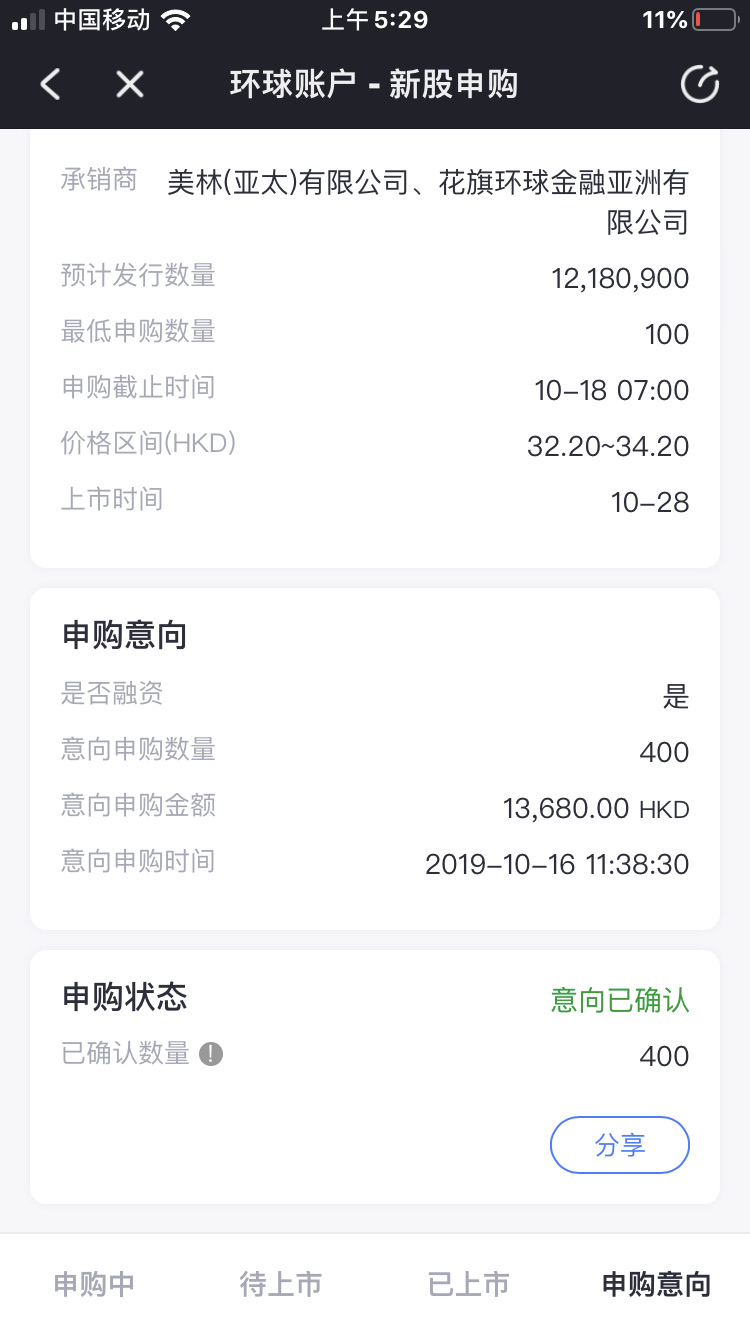Viewport: 750px width, 1334px height.
Task: Tap the 分享 button
Action: (x=620, y=1145)
